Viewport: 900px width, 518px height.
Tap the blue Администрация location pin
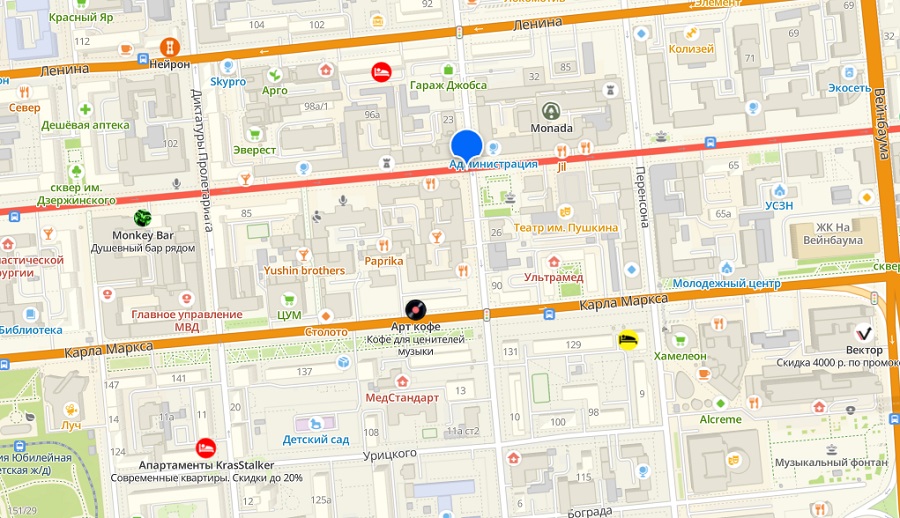click(x=466, y=145)
